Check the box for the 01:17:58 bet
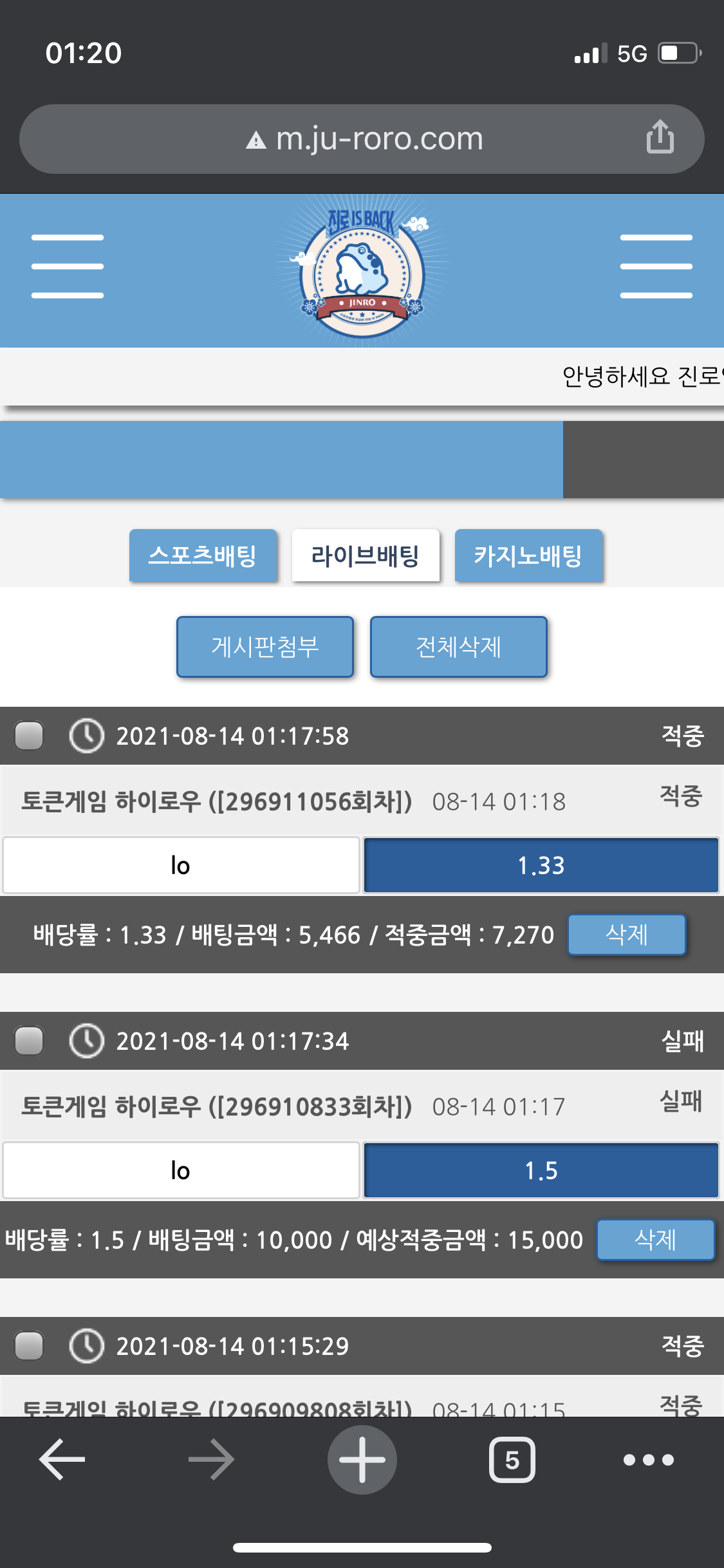Screen dimensions: 724x1568 tap(29, 736)
